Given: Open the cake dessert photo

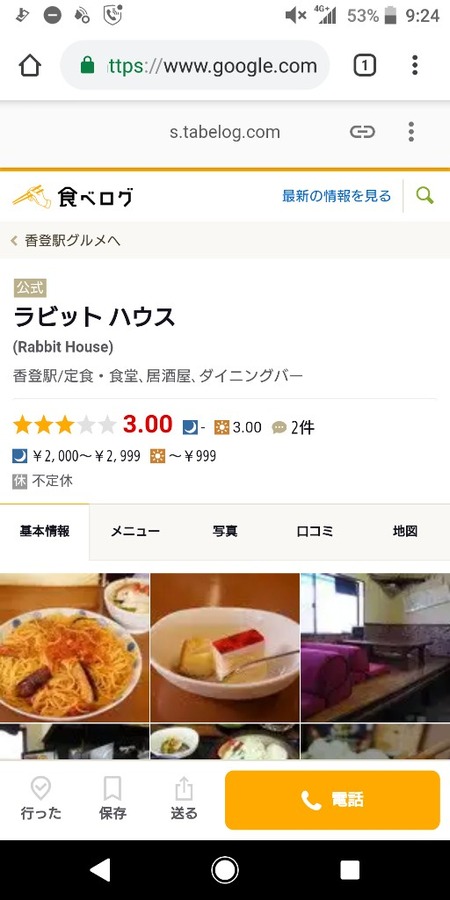Looking at the screenshot, I should pyautogui.click(x=225, y=647).
